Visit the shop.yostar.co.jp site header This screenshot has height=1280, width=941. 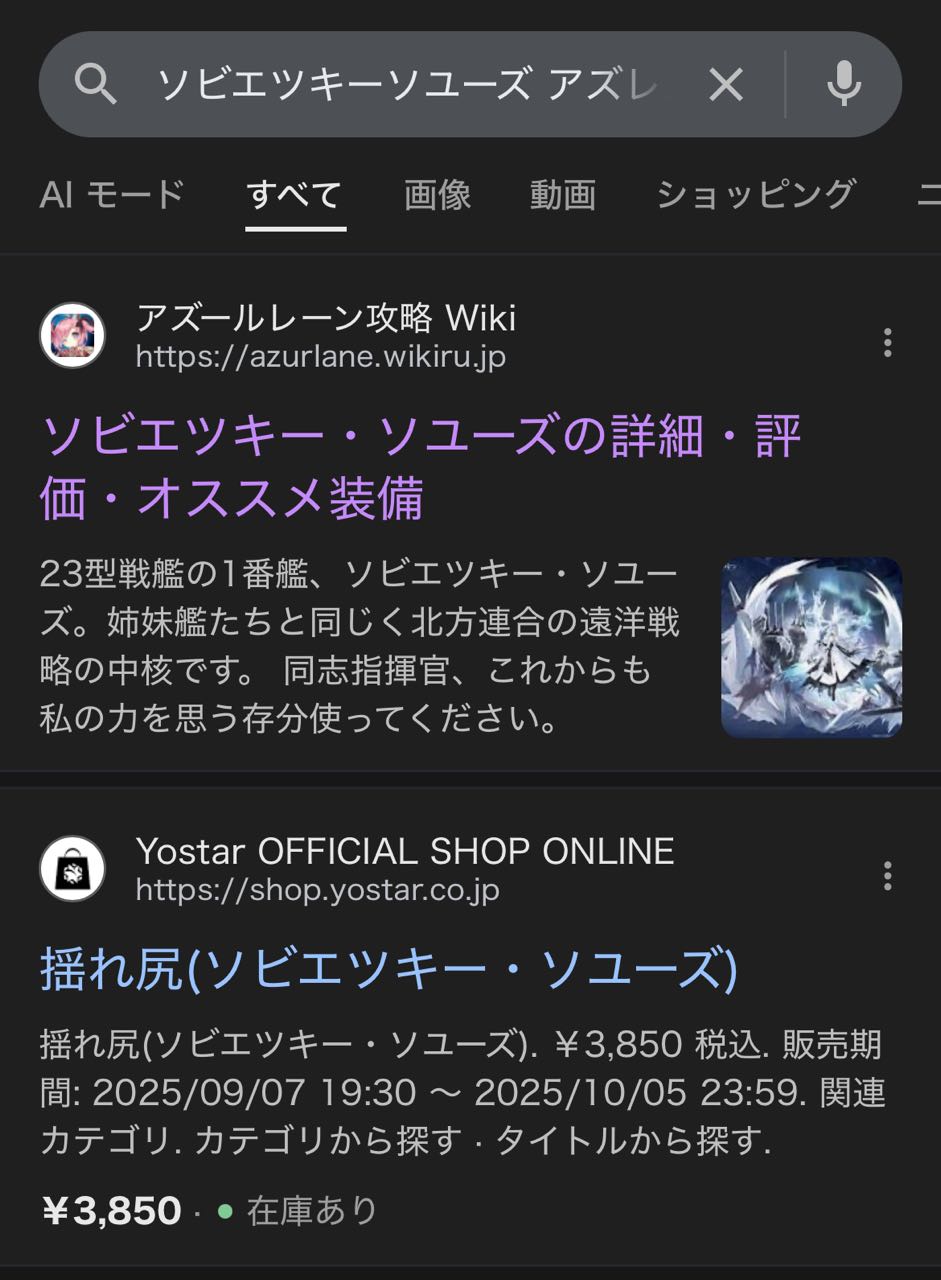coord(404,869)
